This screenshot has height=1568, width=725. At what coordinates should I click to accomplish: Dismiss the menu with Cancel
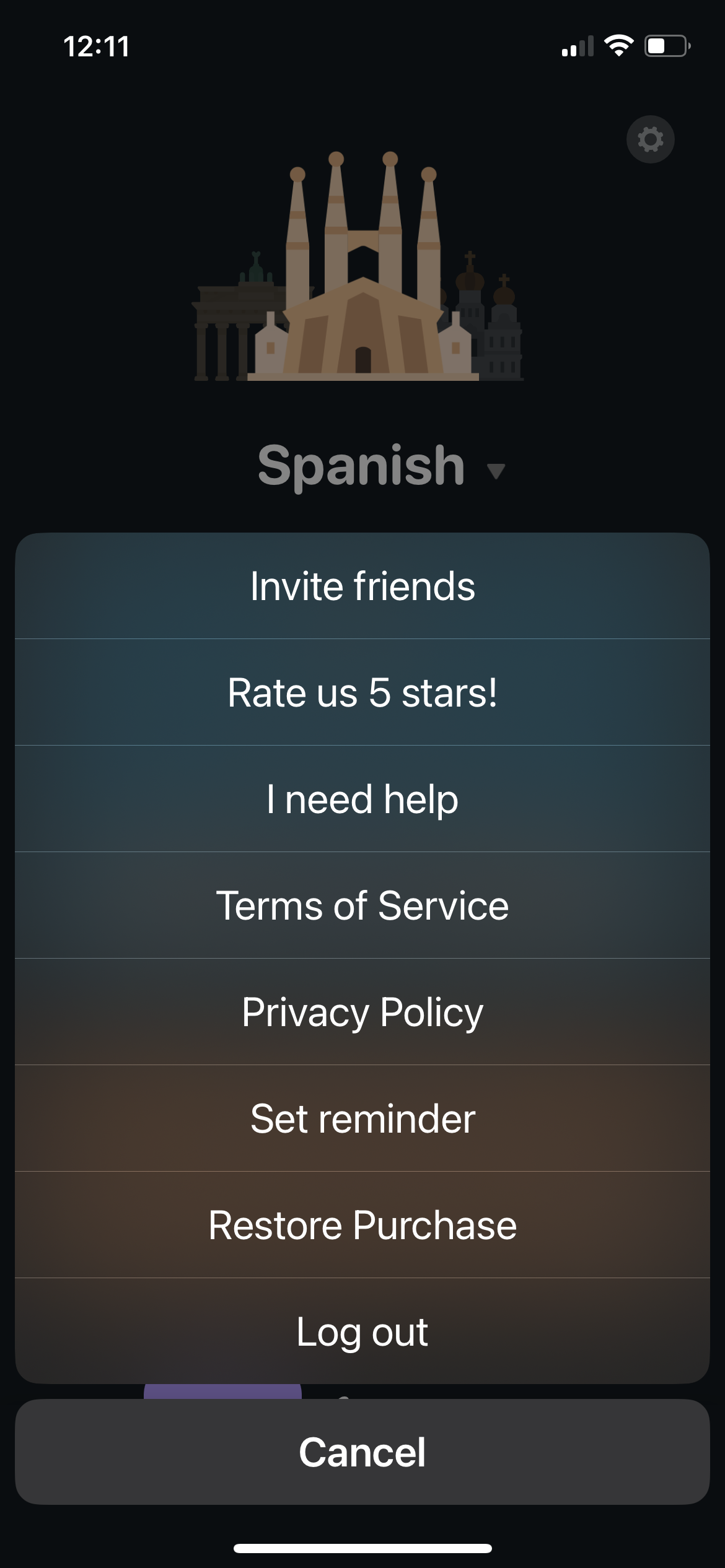(362, 1452)
